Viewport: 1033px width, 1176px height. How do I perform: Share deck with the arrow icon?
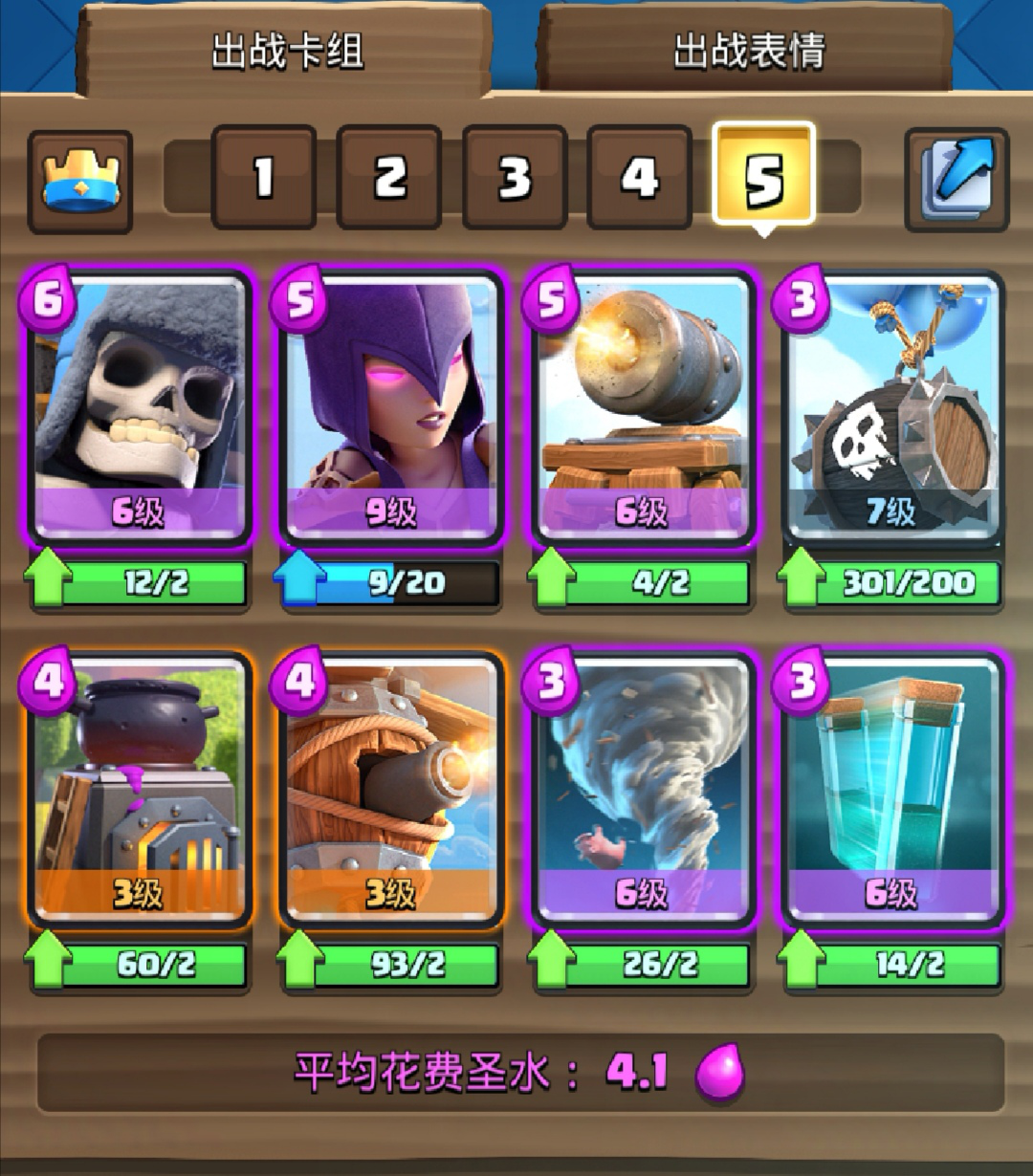click(956, 180)
